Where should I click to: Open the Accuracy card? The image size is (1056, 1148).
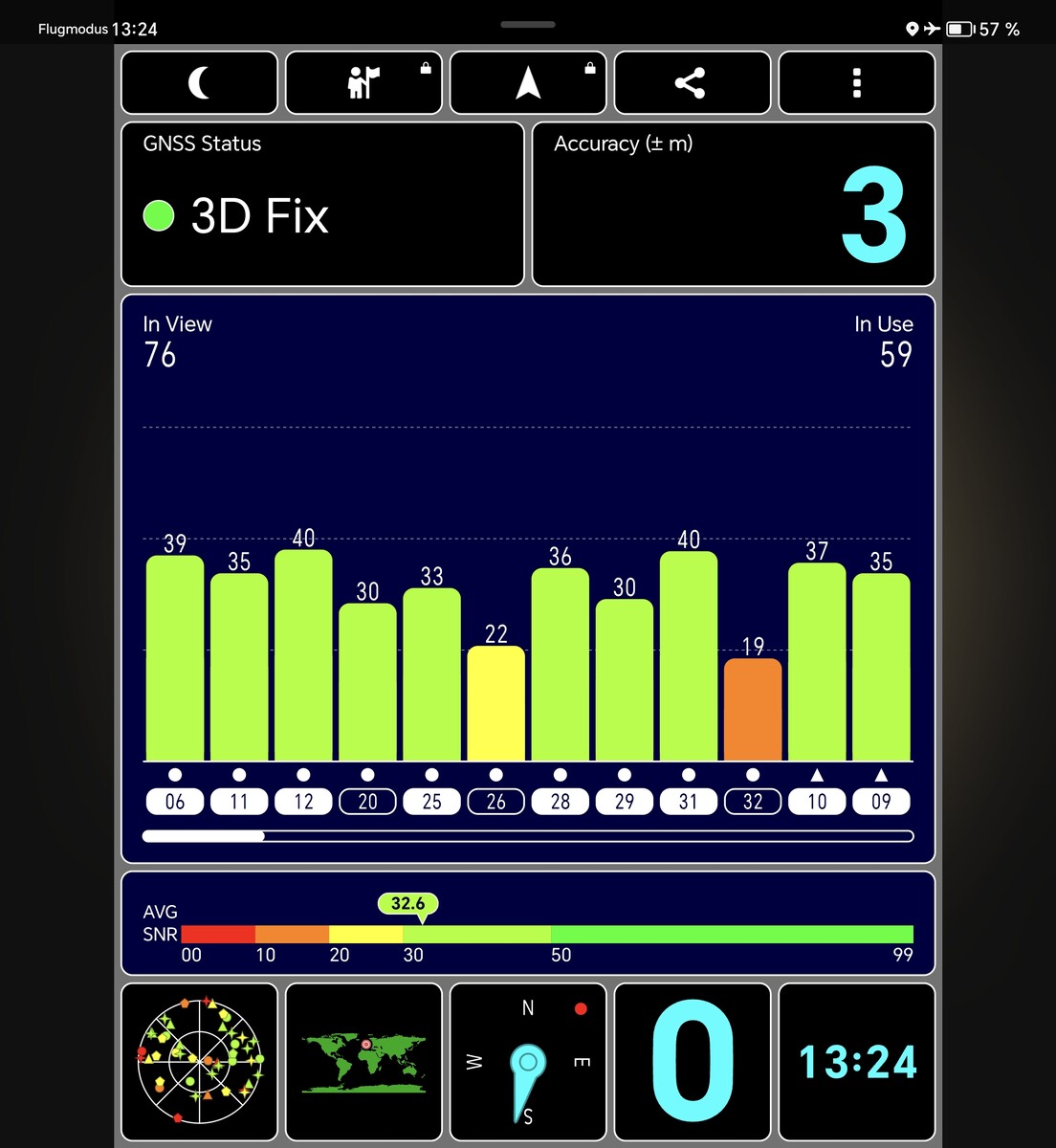click(x=733, y=204)
